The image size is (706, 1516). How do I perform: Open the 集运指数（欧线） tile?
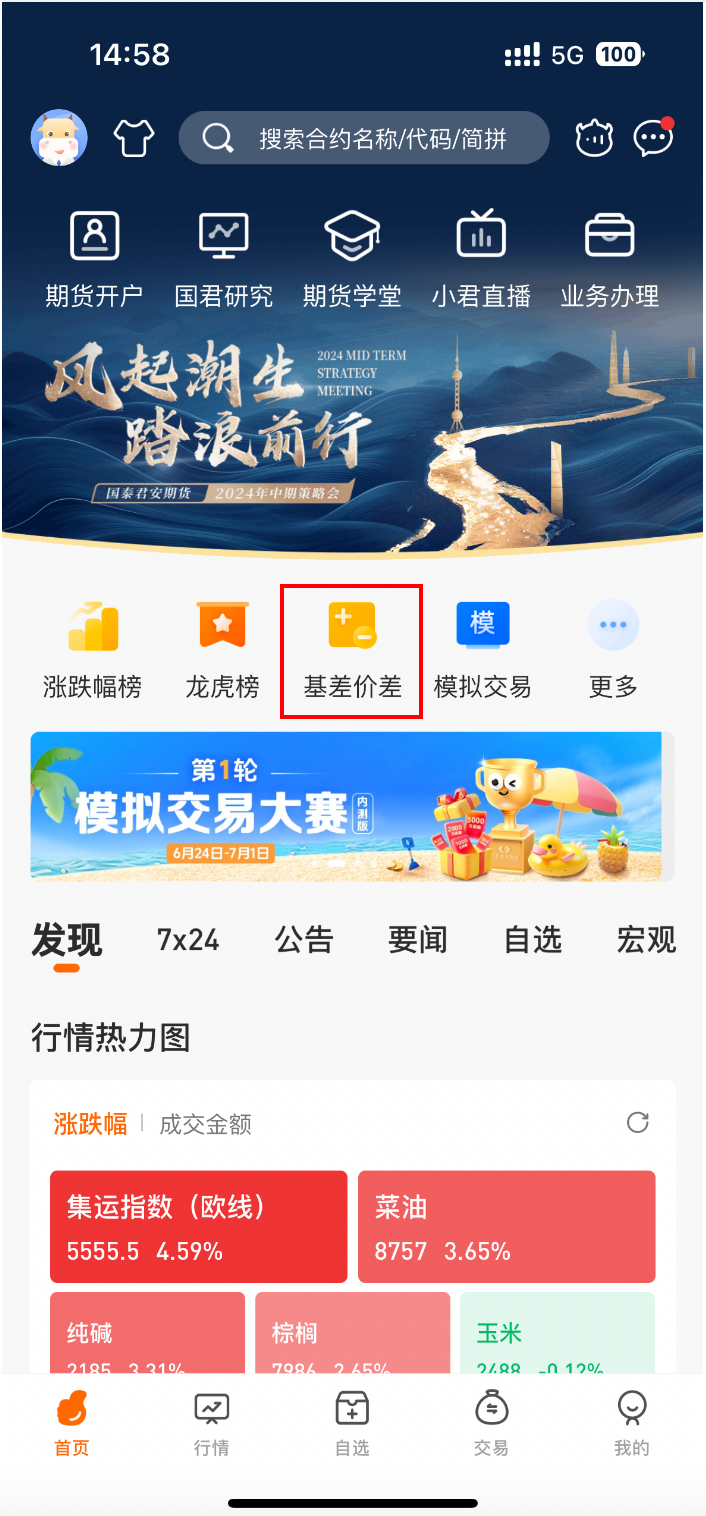coord(198,1227)
